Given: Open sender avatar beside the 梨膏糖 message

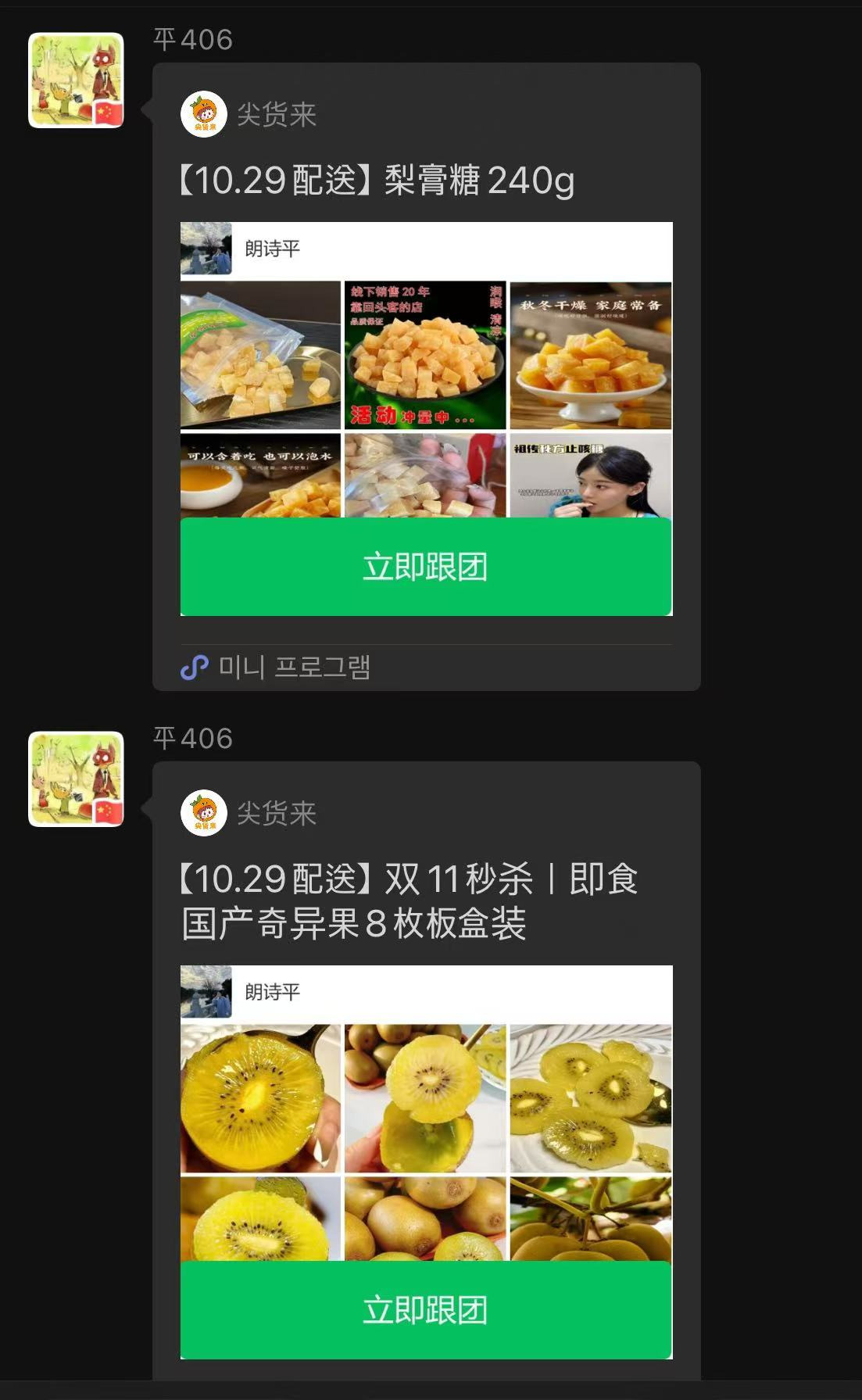Looking at the screenshot, I should [x=76, y=80].
